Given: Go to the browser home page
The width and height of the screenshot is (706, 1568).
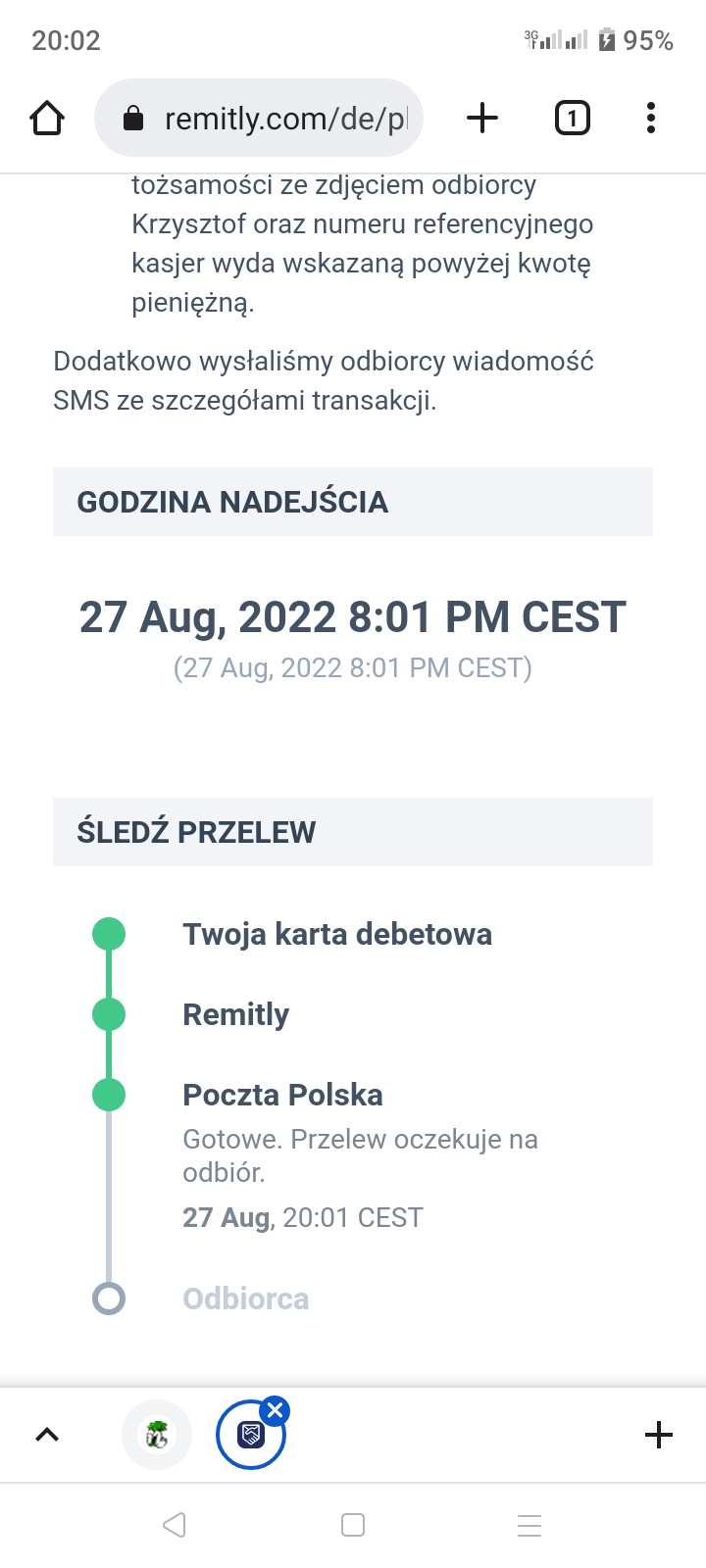Looking at the screenshot, I should point(47,119).
